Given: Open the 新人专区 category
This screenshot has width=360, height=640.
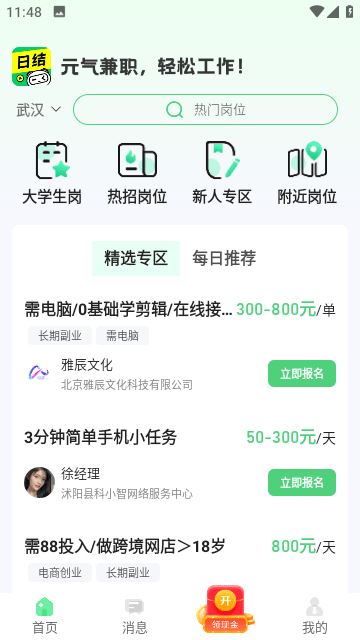Looking at the screenshot, I should coord(222,173).
